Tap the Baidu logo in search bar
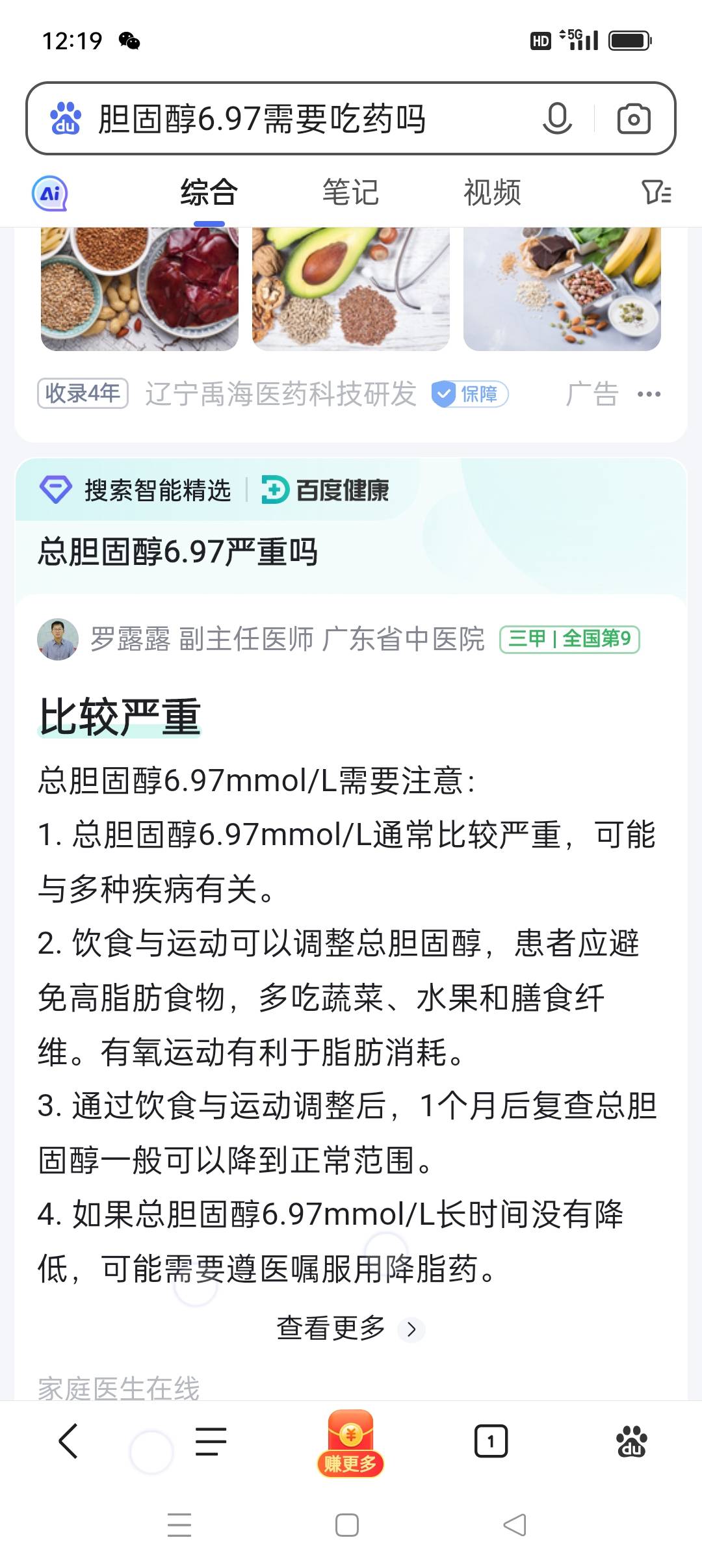Image resolution: width=702 pixels, height=1568 pixels. (x=66, y=118)
